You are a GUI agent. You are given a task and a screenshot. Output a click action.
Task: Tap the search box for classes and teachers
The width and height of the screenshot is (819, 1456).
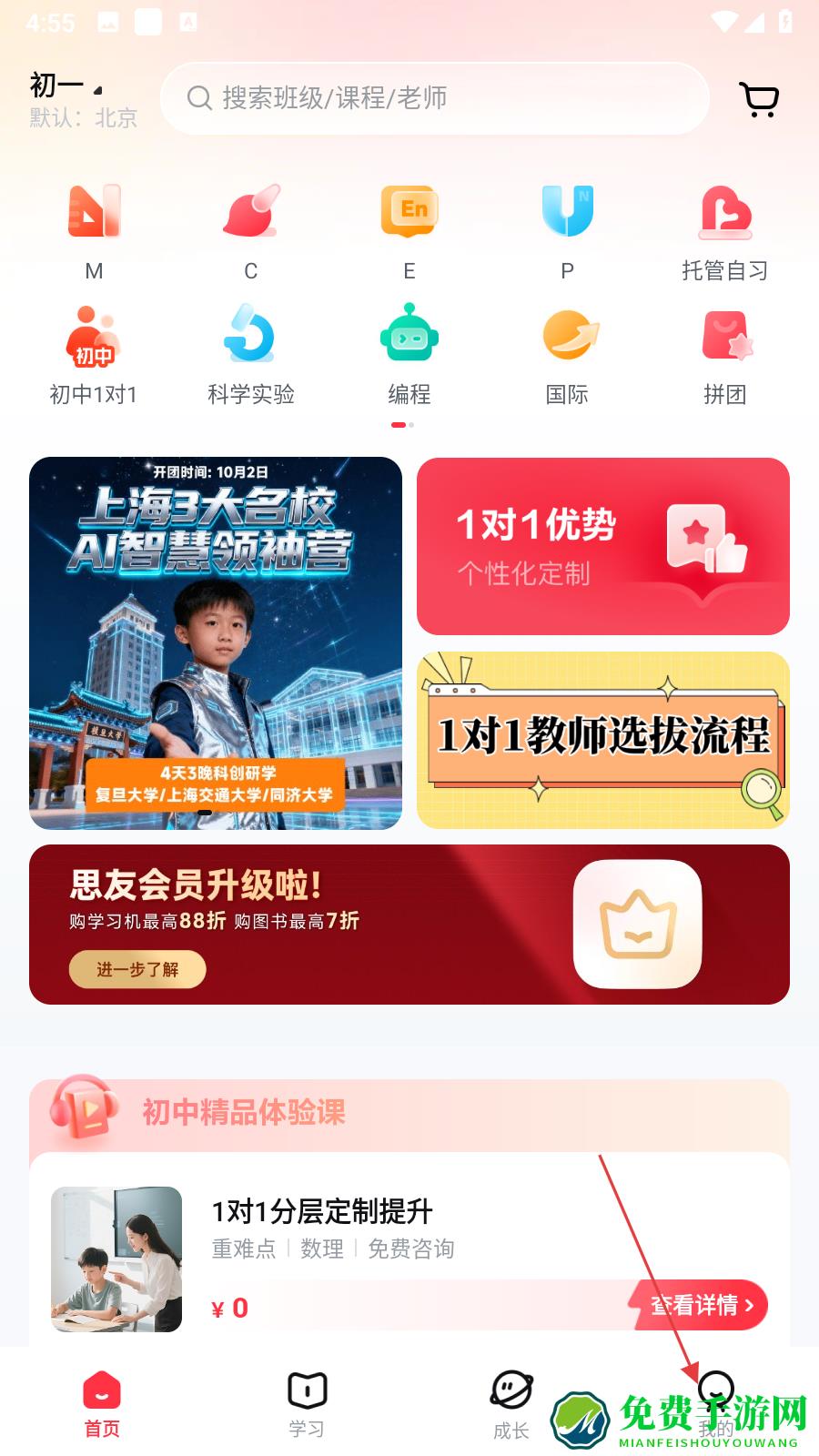(435, 98)
